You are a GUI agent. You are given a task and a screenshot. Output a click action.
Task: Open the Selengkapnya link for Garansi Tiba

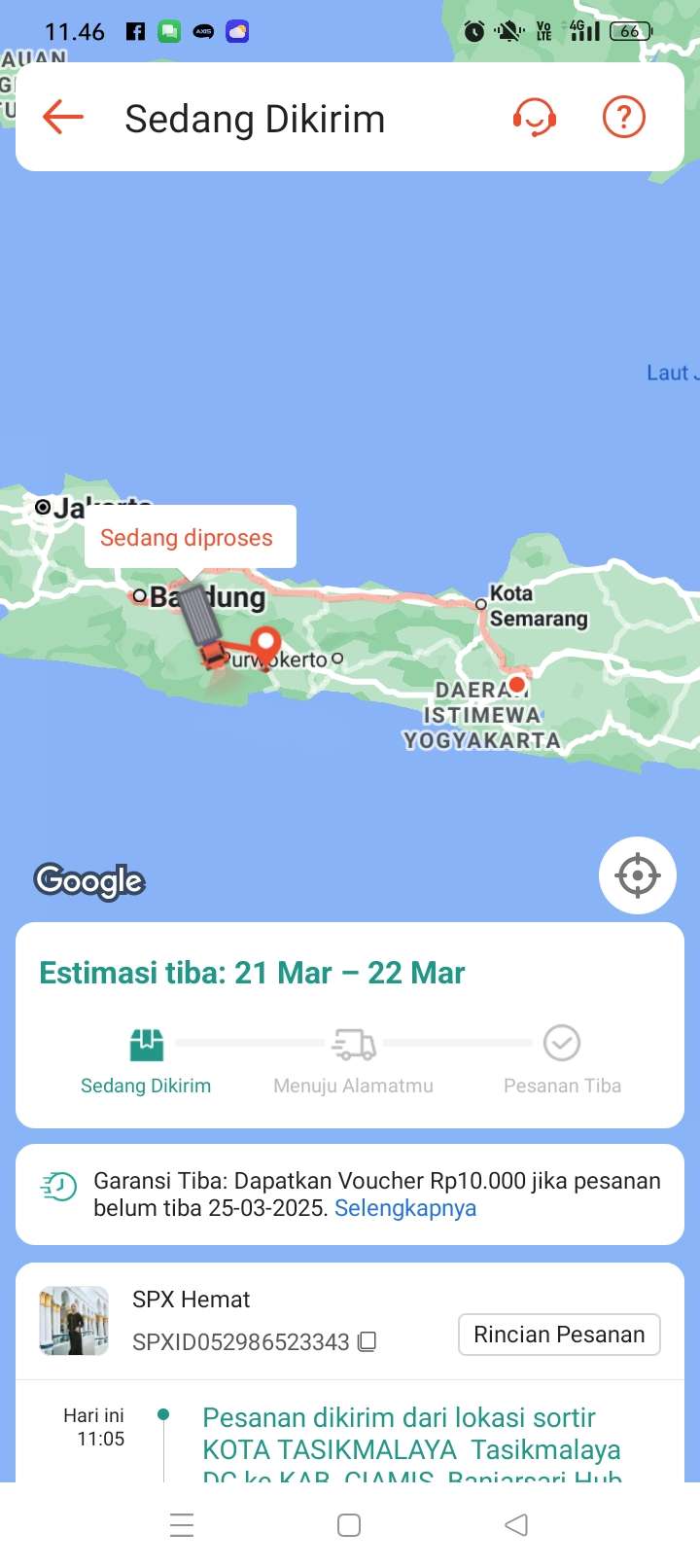[405, 1208]
